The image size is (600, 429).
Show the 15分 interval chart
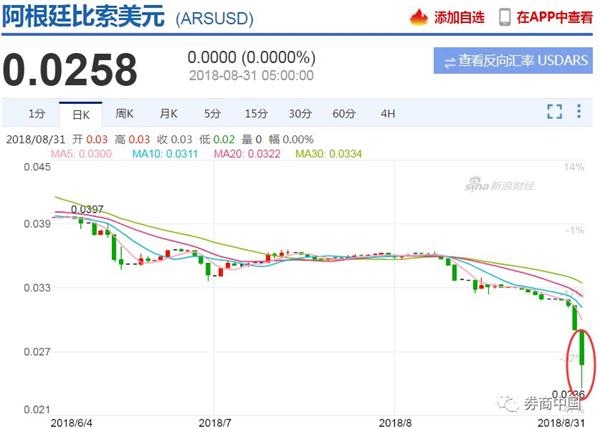tap(256, 113)
